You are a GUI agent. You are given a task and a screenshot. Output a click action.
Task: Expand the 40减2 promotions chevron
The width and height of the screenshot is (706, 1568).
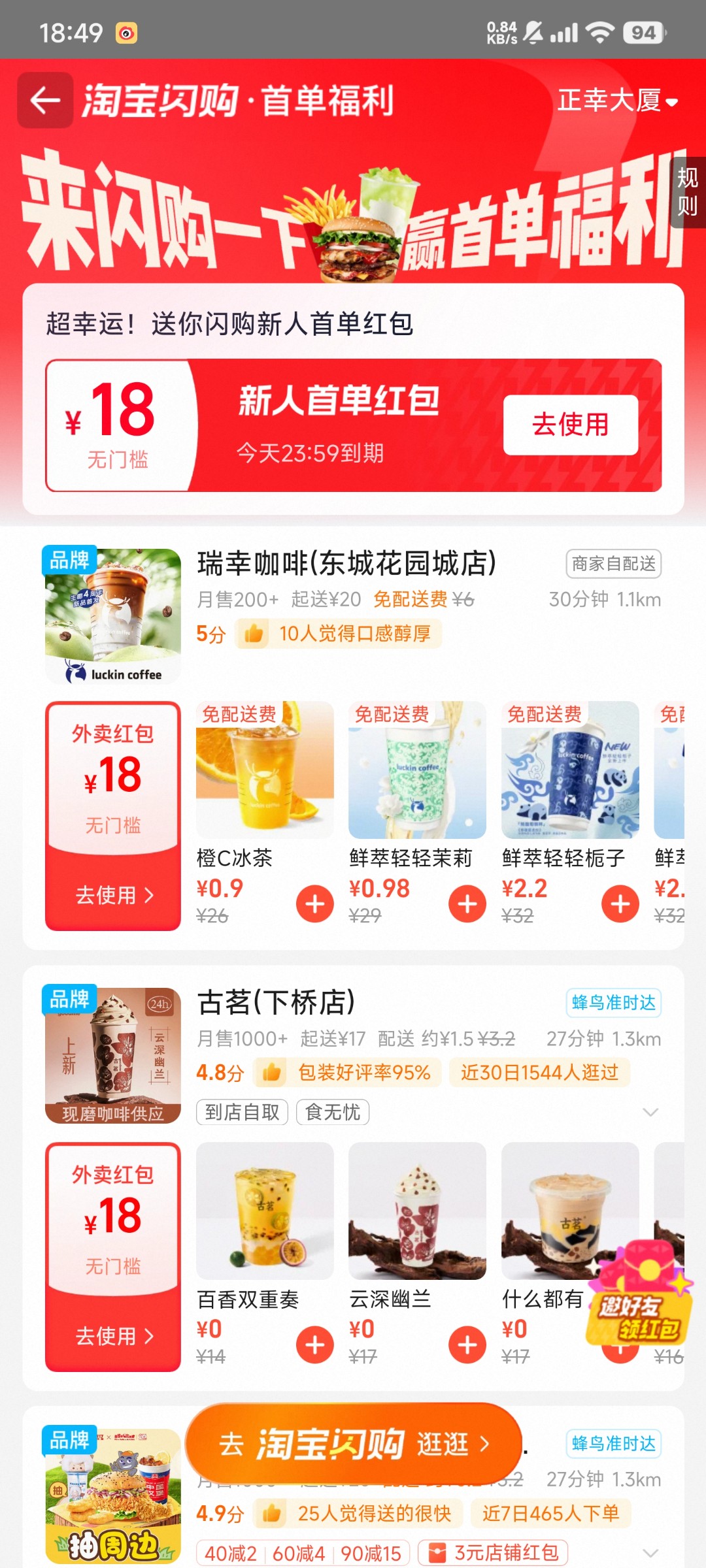coord(650,1552)
